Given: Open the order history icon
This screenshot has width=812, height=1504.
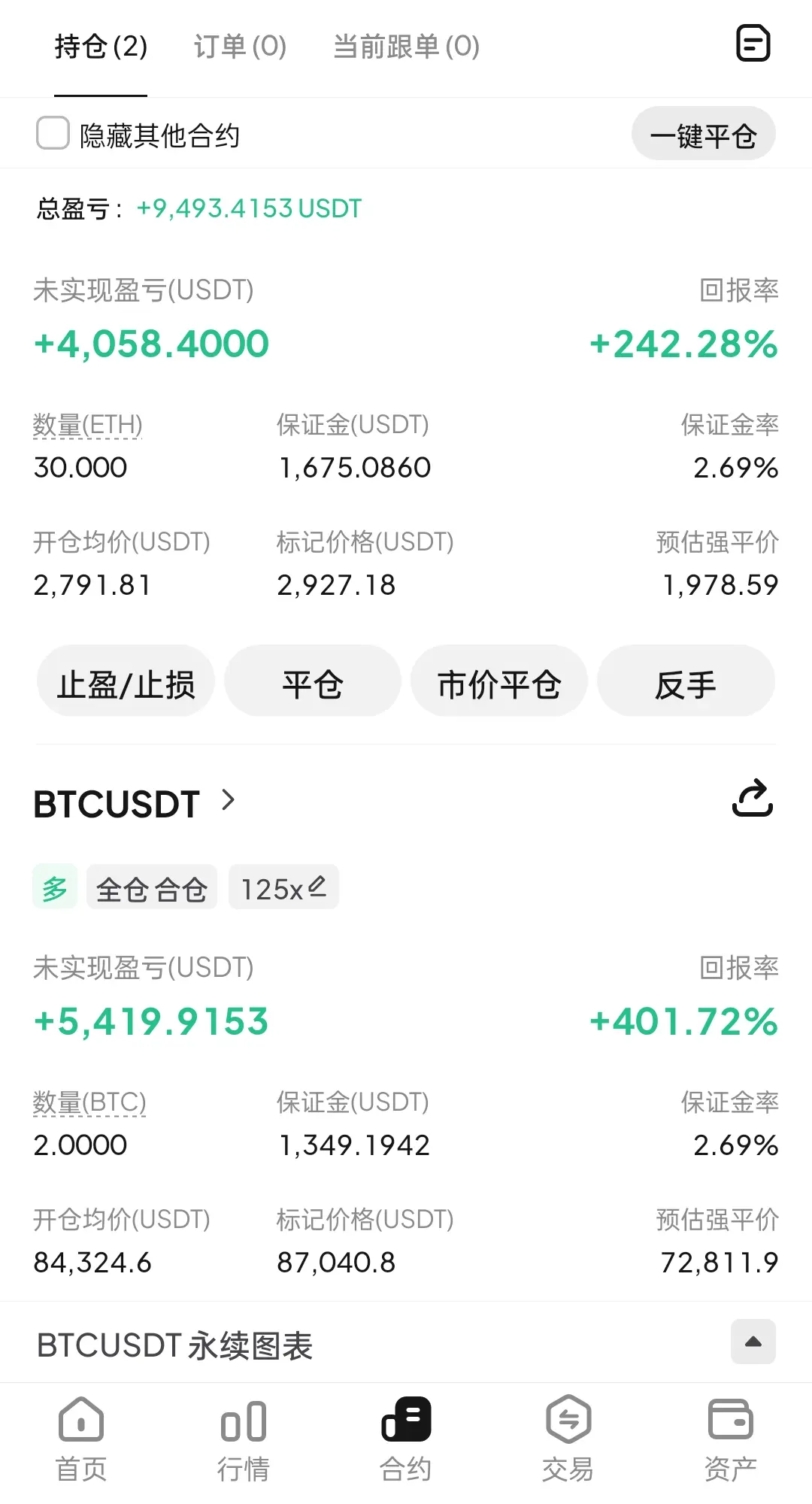Looking at the screenshot, I should tap(753, 44).
